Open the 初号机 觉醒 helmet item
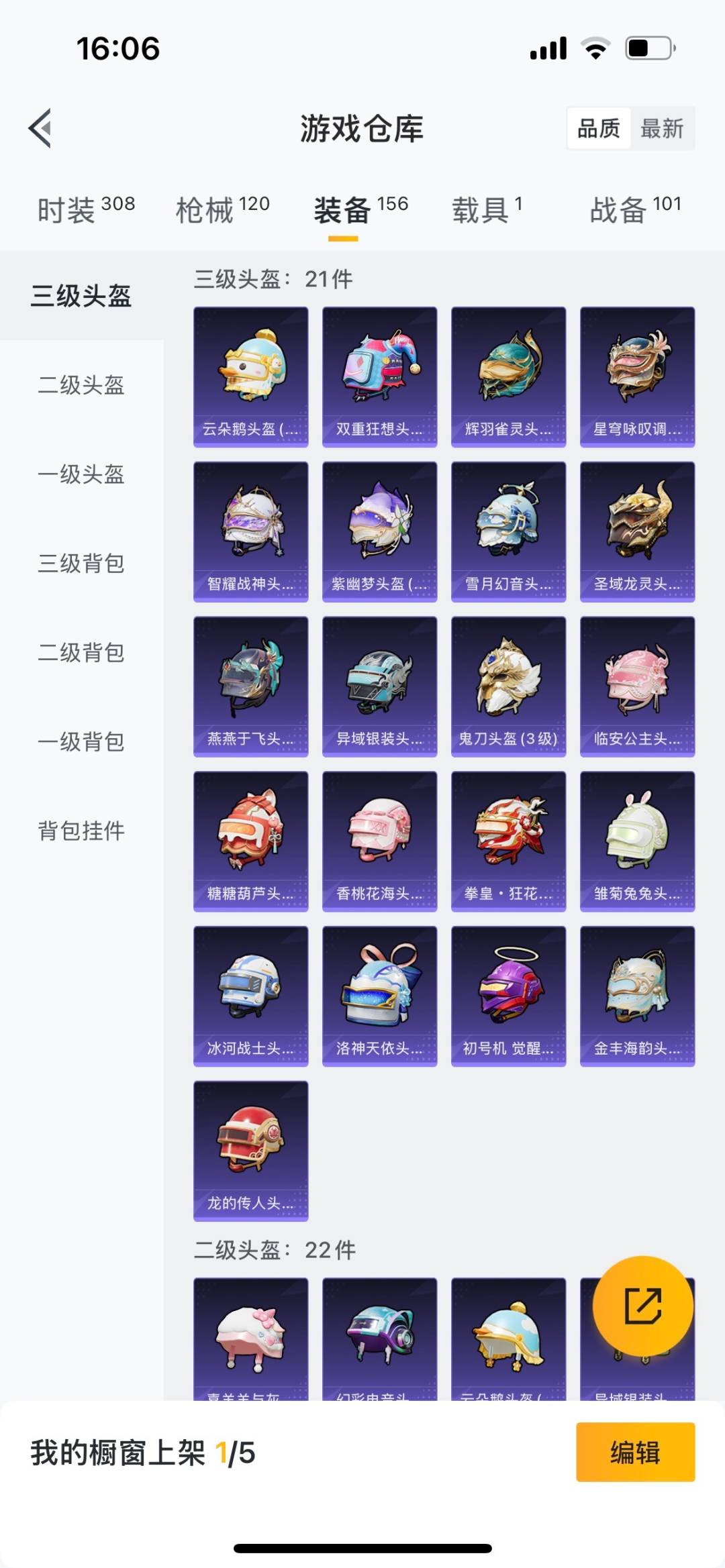Viewport: 725px width, 1568px height. point(508,996)
